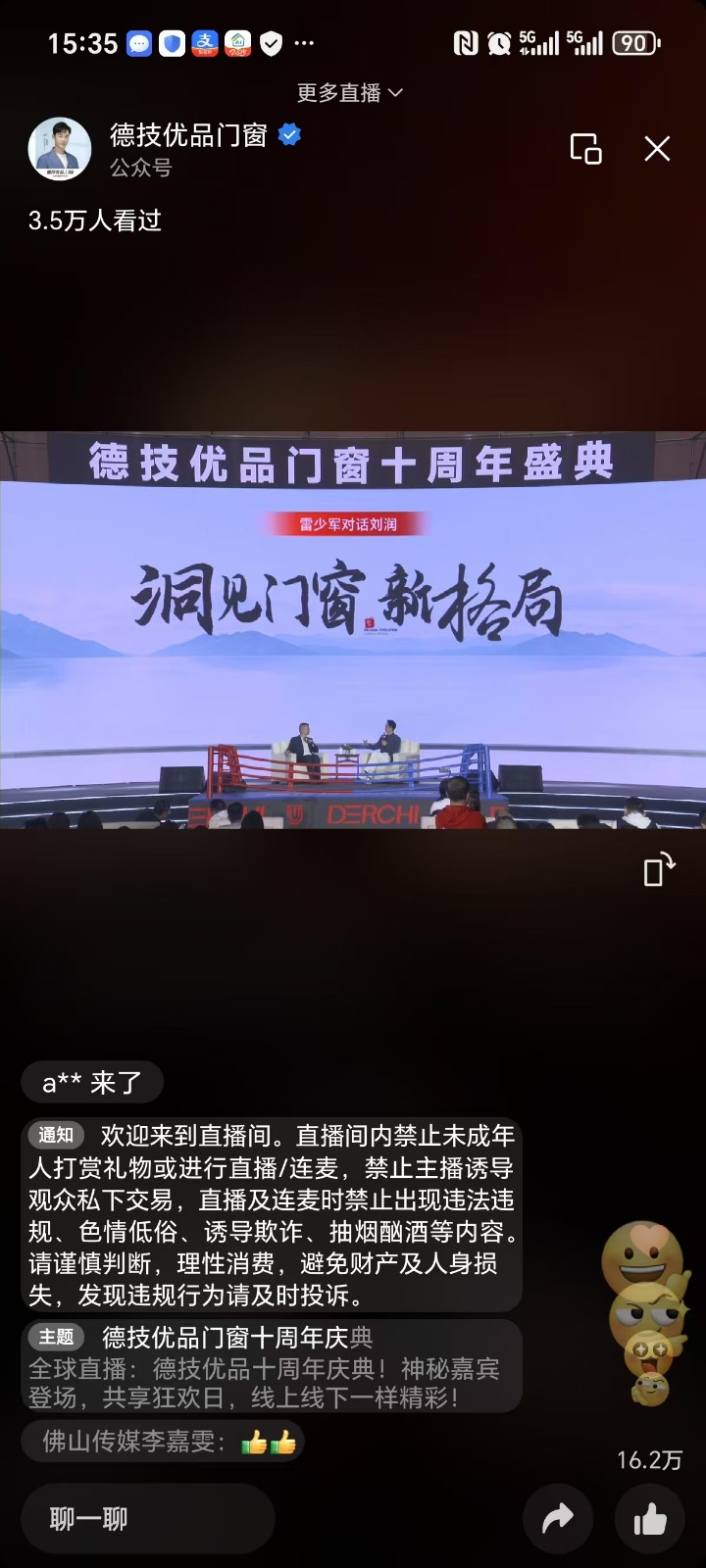Rotate video to fullscreen landscape
Viewport: 706px width, 1568px height.
tap(658, 869)
